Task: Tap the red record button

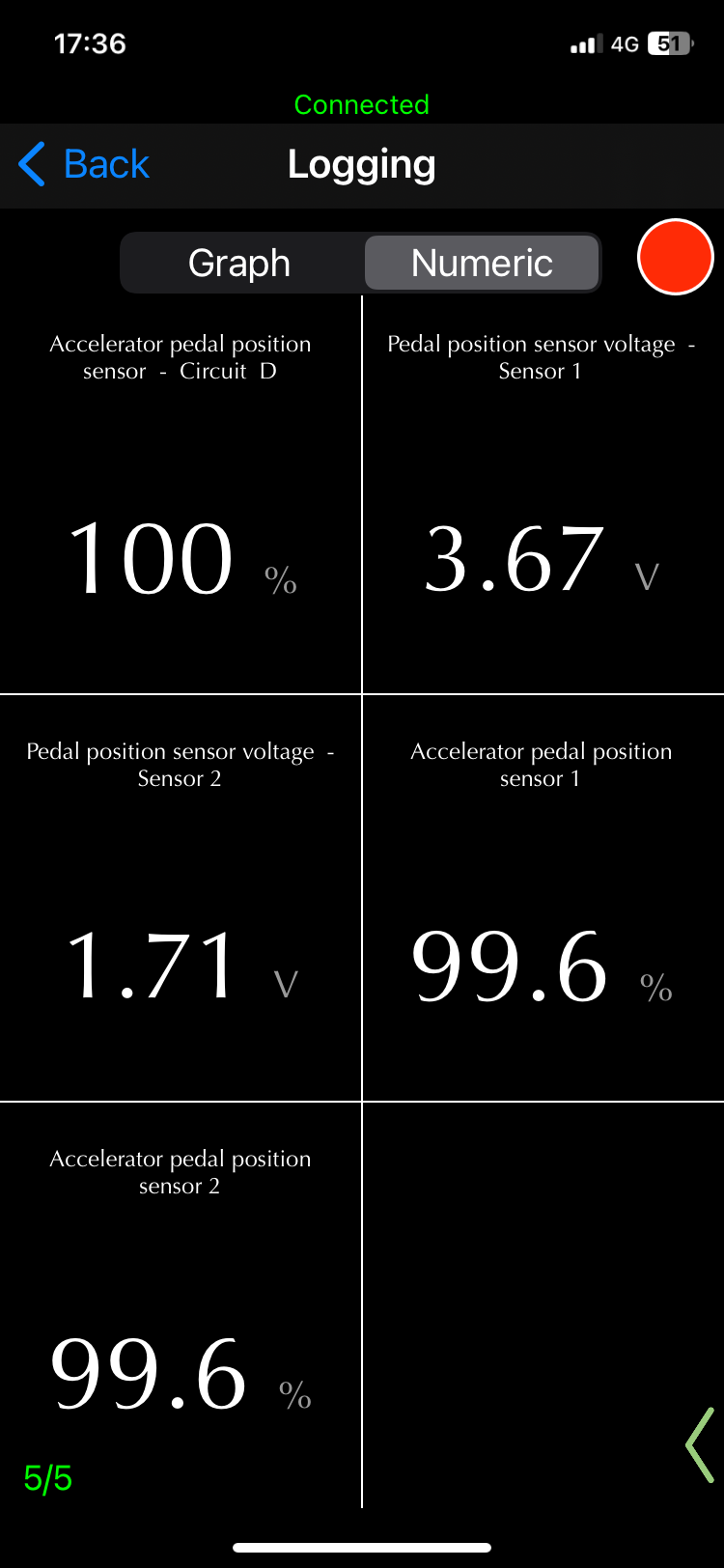Action: (x=676, y=257)
